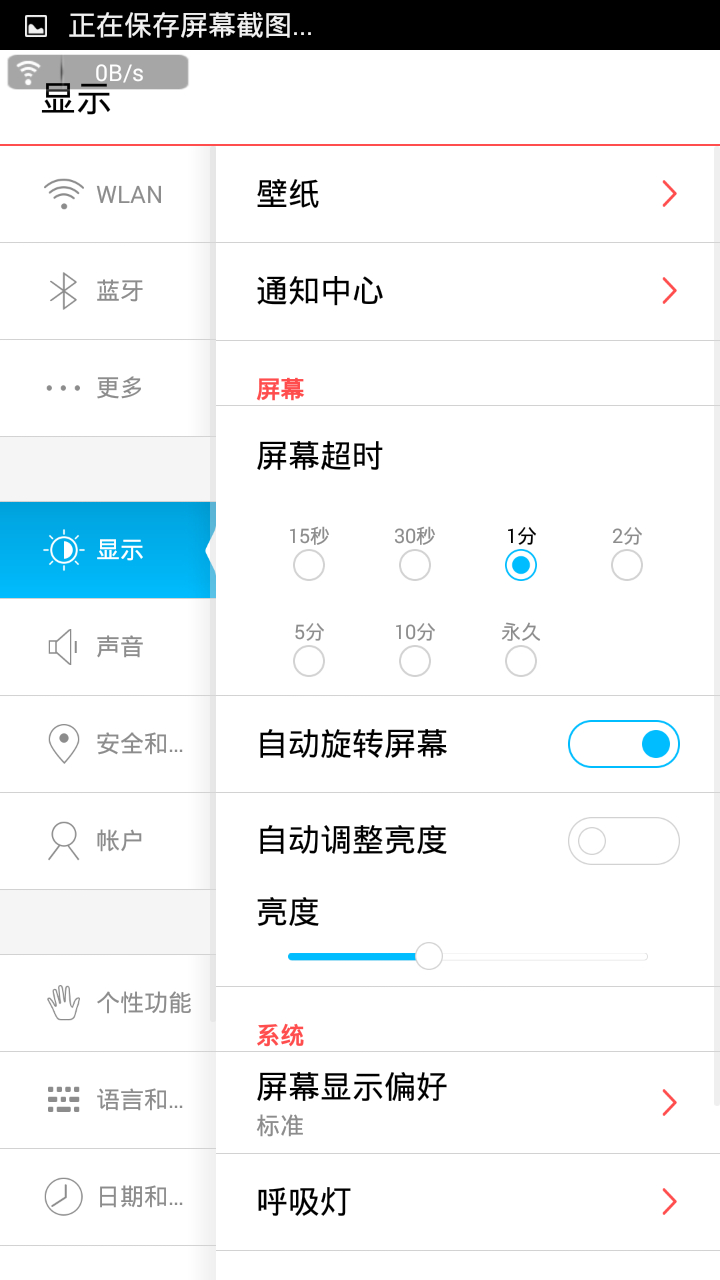This screenshot has height=1280, width=720.
Task: Disable 自动旋转屏幕 (auto-rotate)
Action: (x=623, y=744)
